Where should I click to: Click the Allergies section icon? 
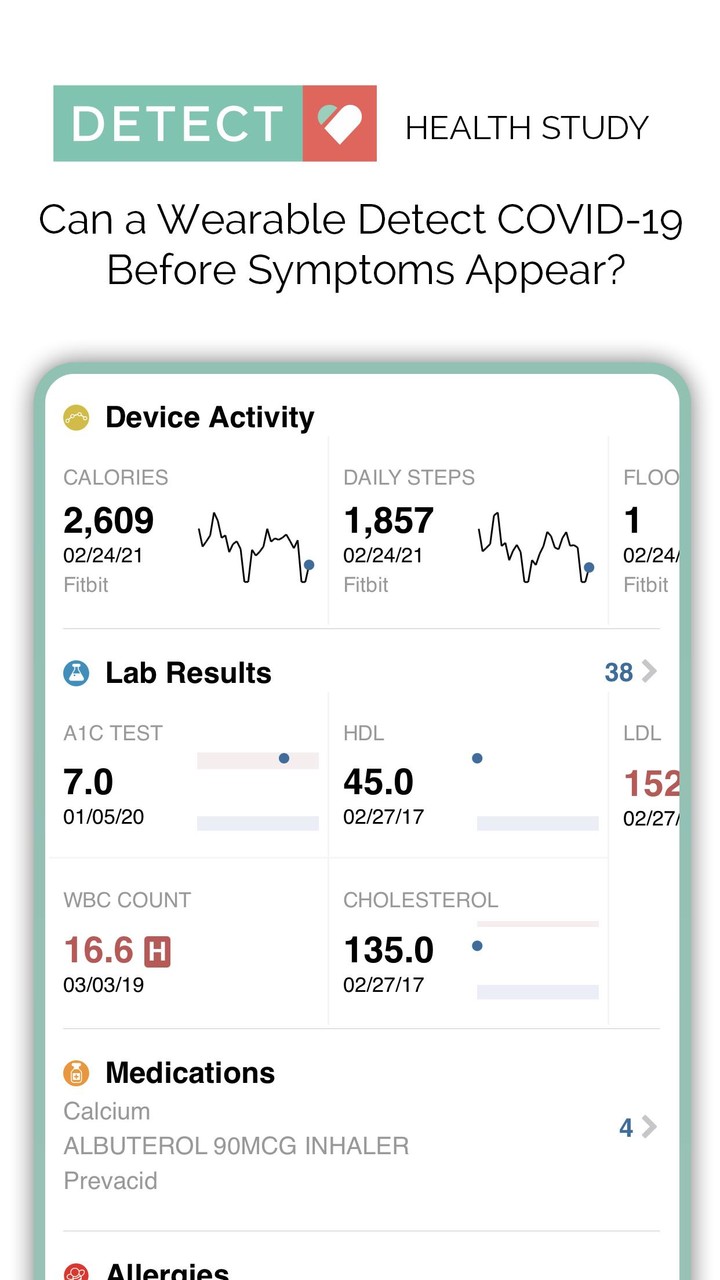point(78,1271)
